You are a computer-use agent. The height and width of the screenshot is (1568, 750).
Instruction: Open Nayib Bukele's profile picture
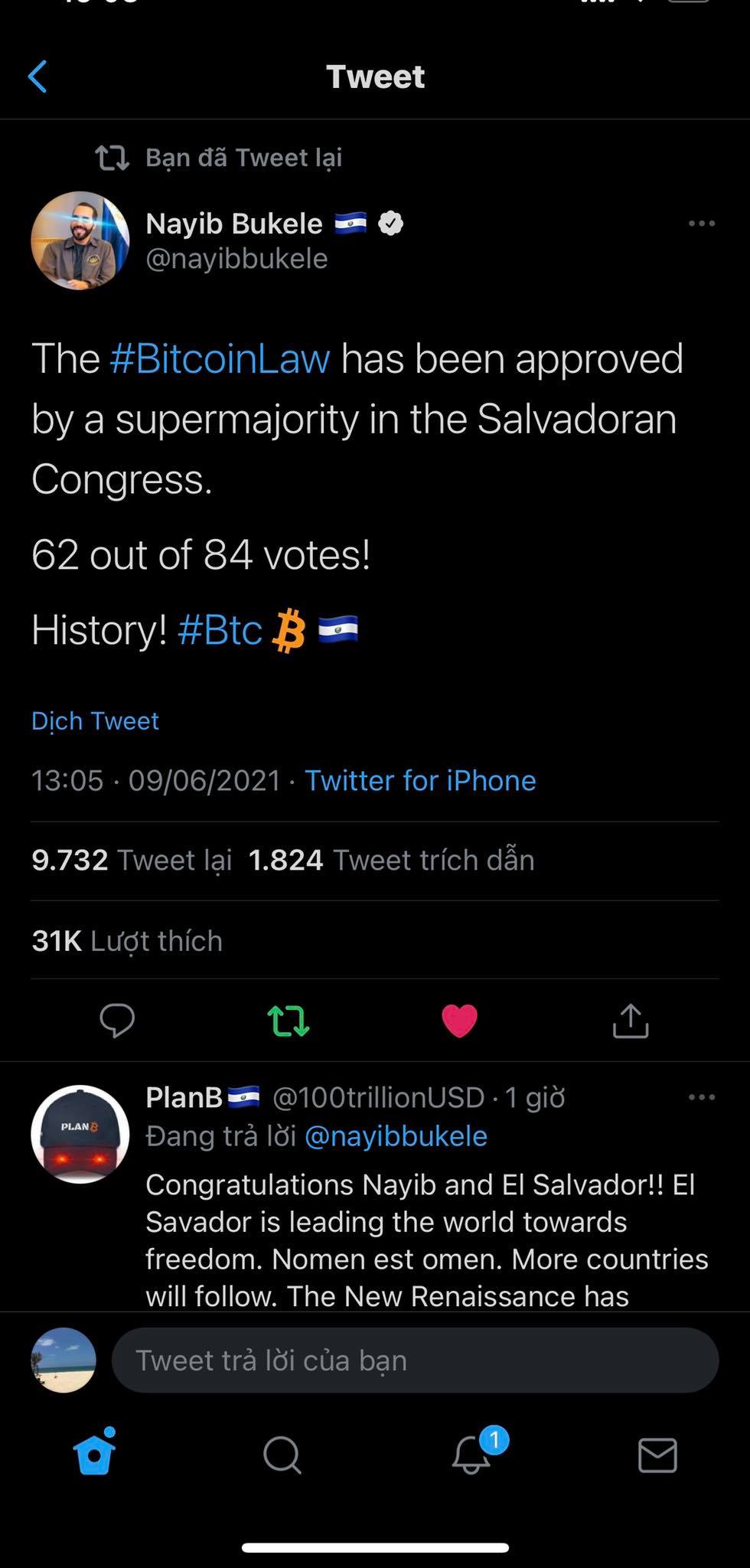coord(80,240)
